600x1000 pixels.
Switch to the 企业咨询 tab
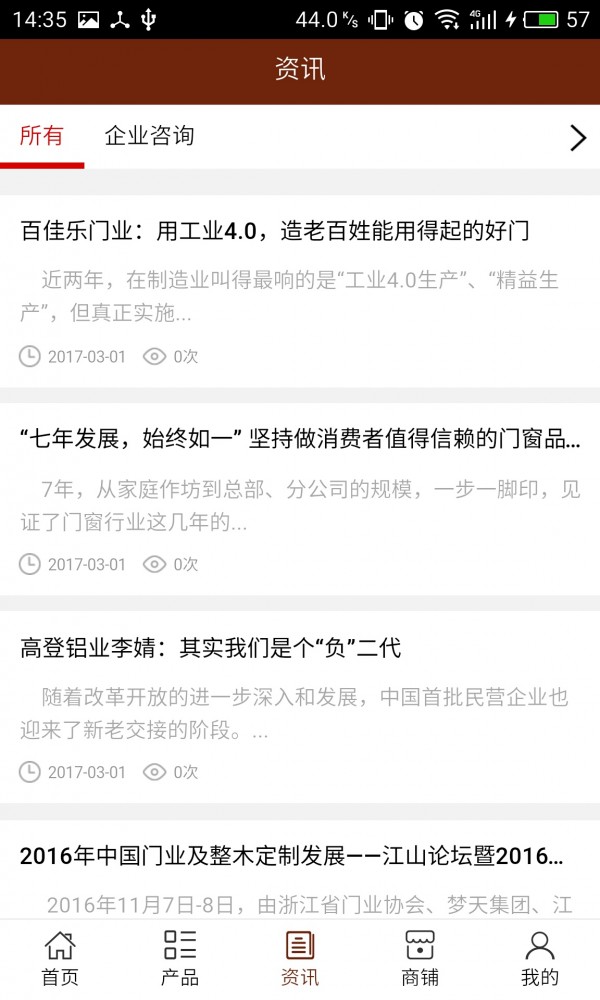click(x=150, y=136)
